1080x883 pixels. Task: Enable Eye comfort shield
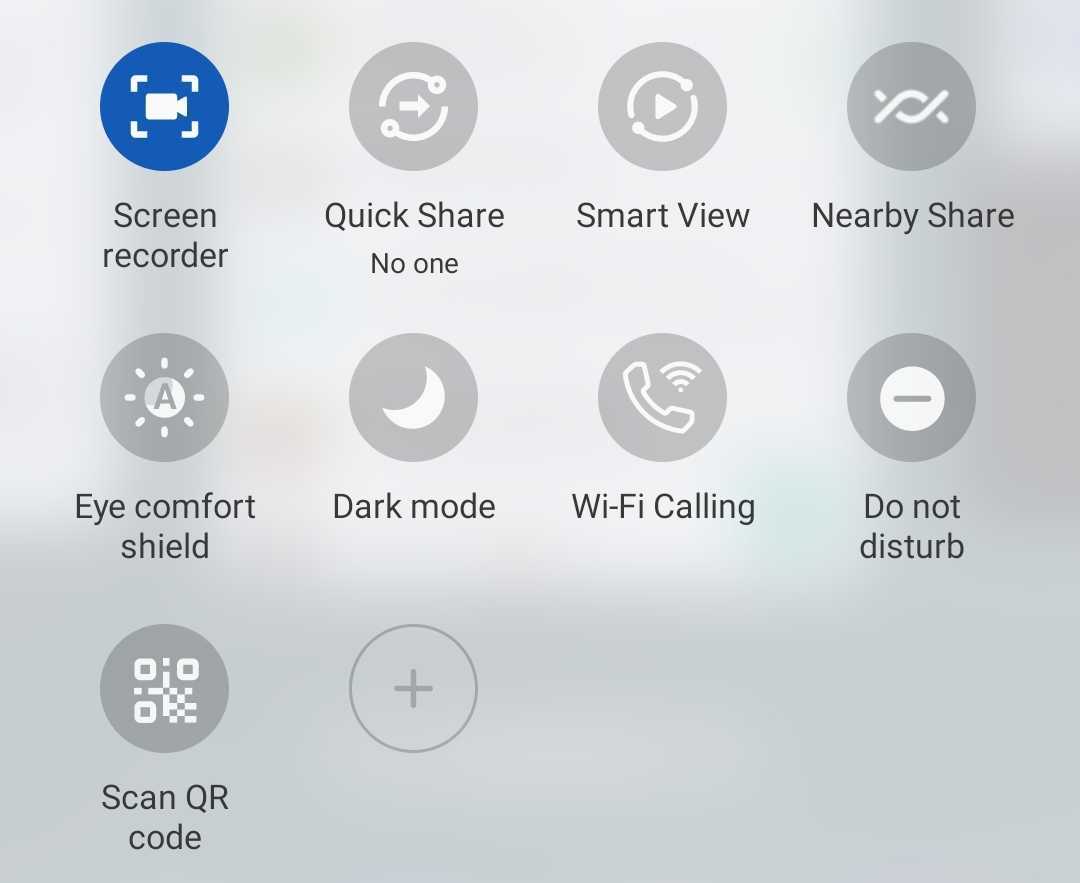pos(164,397)
